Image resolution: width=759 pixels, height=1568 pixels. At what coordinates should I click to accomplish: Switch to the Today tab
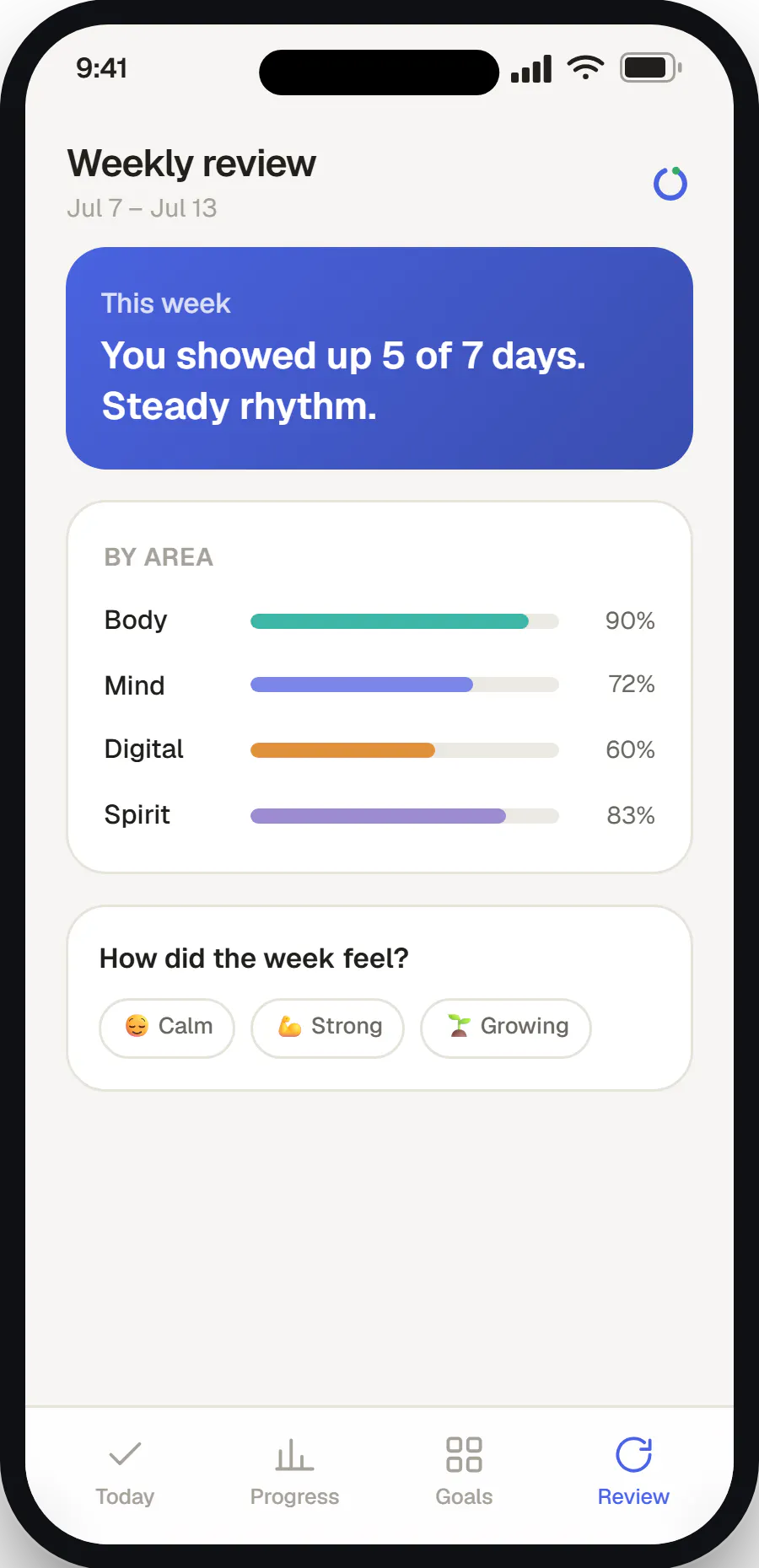pos(125,1473)
